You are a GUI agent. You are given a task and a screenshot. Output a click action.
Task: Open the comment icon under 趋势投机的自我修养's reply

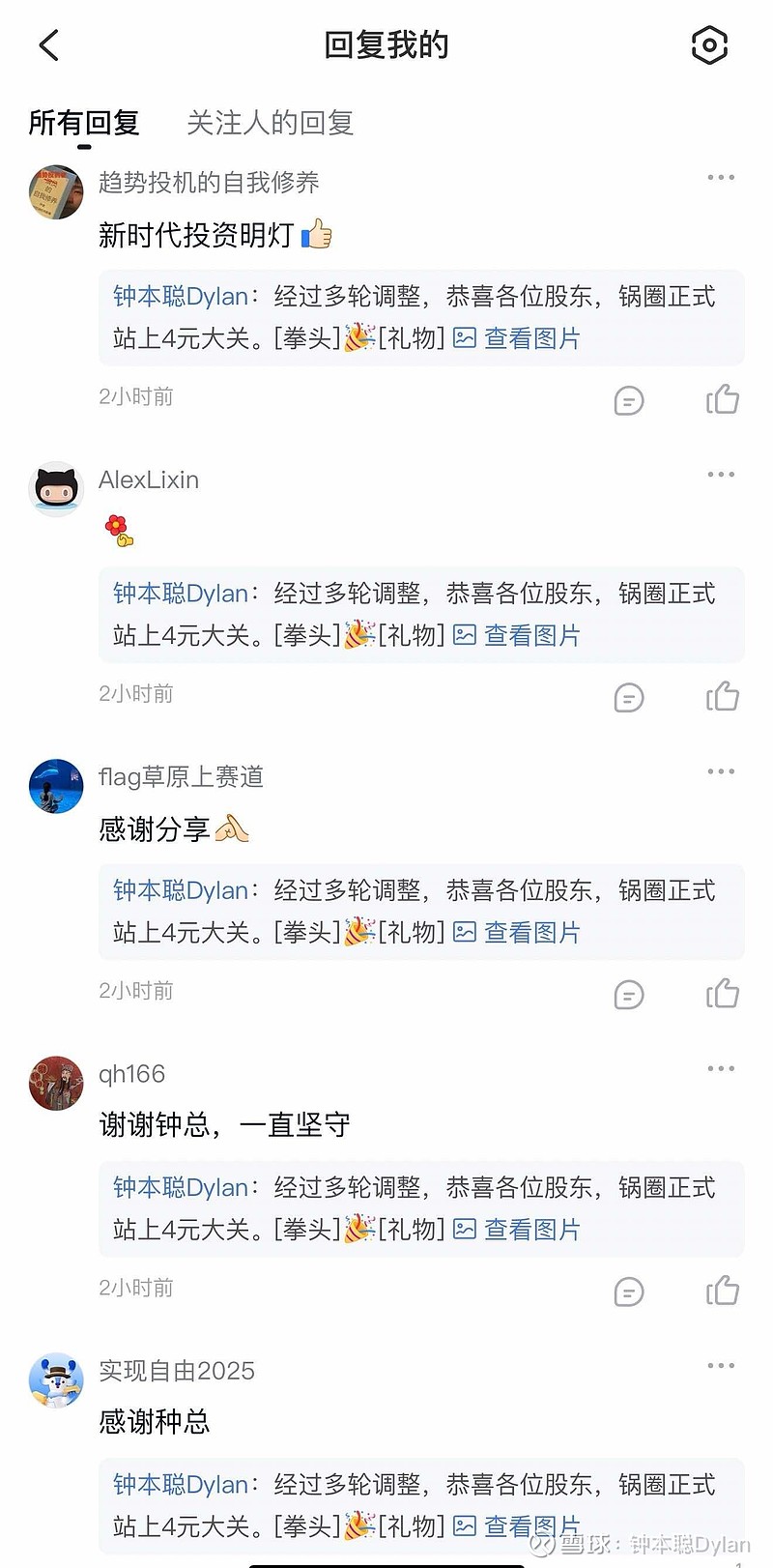628,399
